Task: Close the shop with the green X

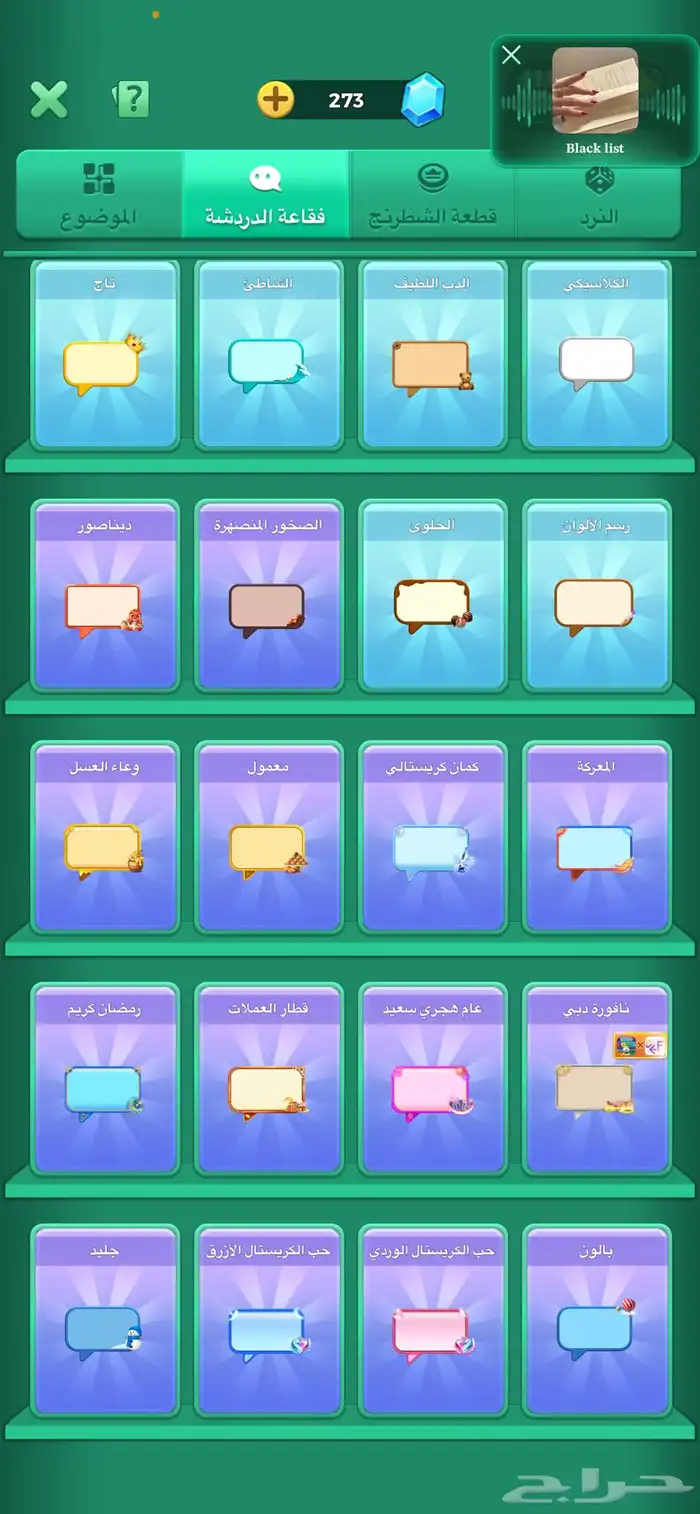Action: pos(49,99)
